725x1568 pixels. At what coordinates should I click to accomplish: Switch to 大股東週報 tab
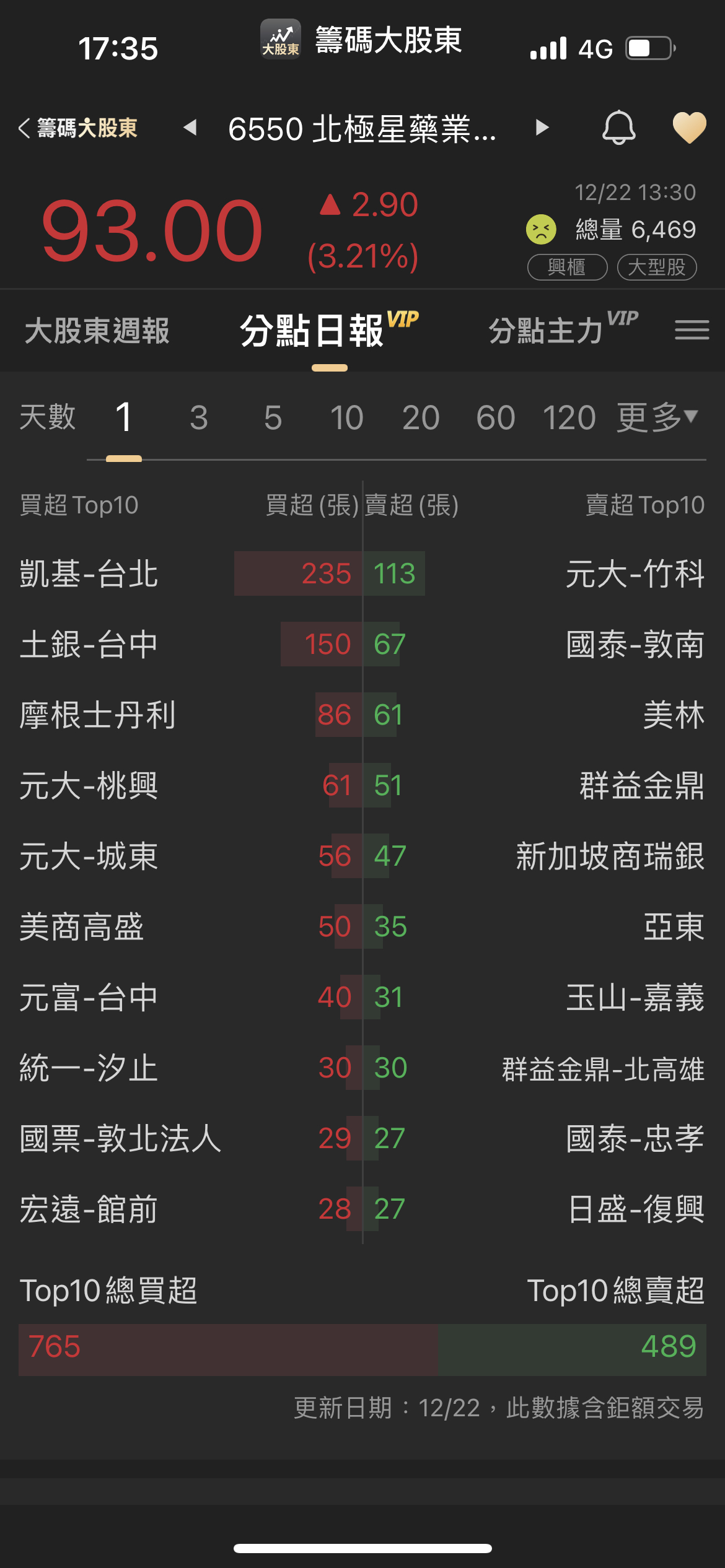(x=97, y=331)
